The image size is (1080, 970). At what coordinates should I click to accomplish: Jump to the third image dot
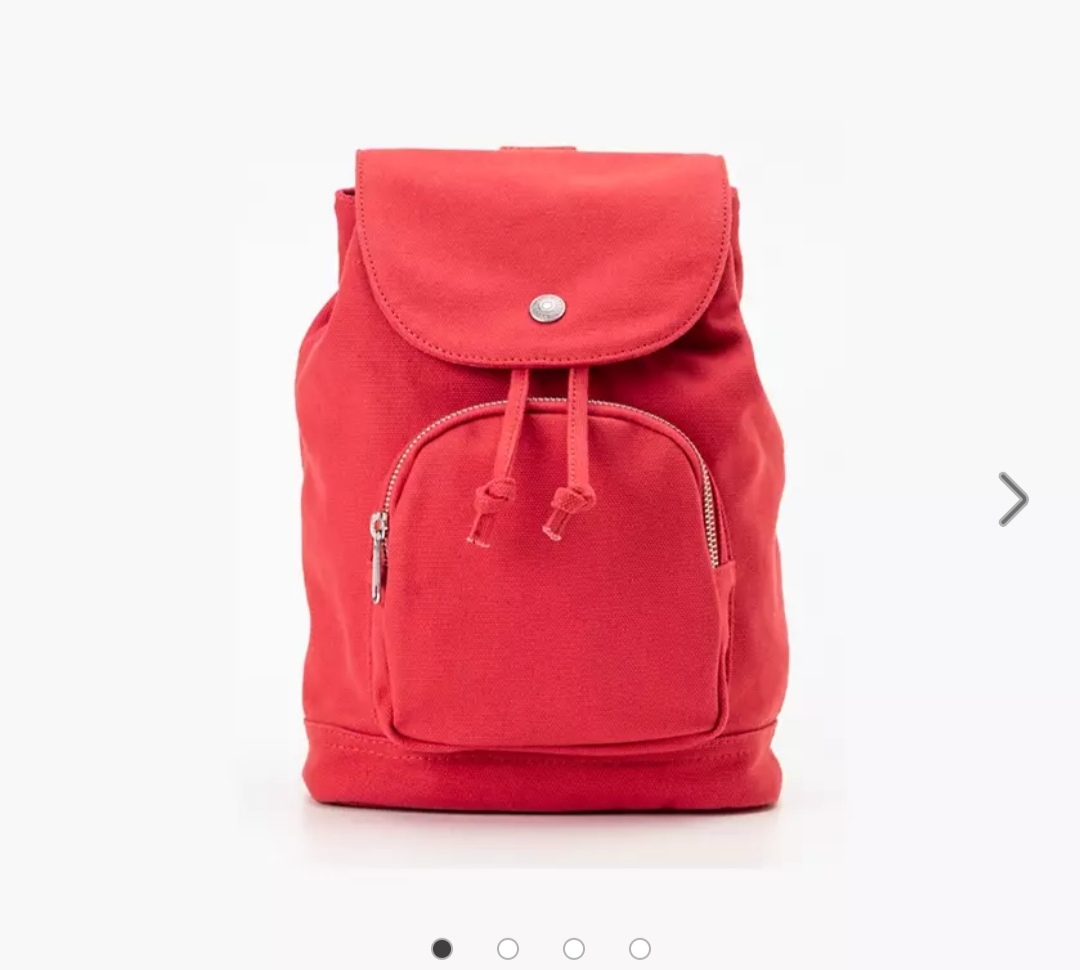click(x=574, y=948)
